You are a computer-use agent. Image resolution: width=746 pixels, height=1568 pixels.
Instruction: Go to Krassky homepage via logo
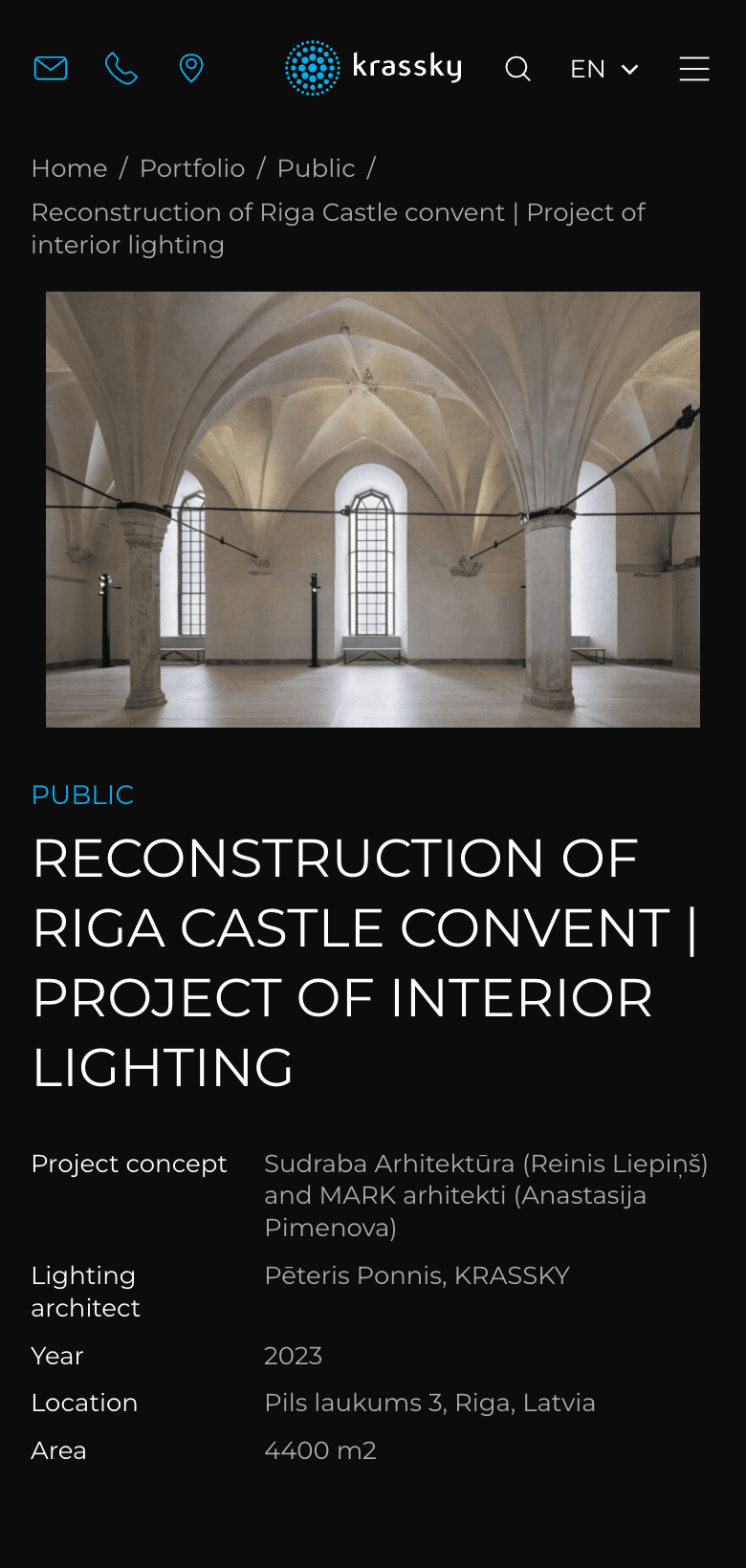pyautogui.click(x=374, y=68)
